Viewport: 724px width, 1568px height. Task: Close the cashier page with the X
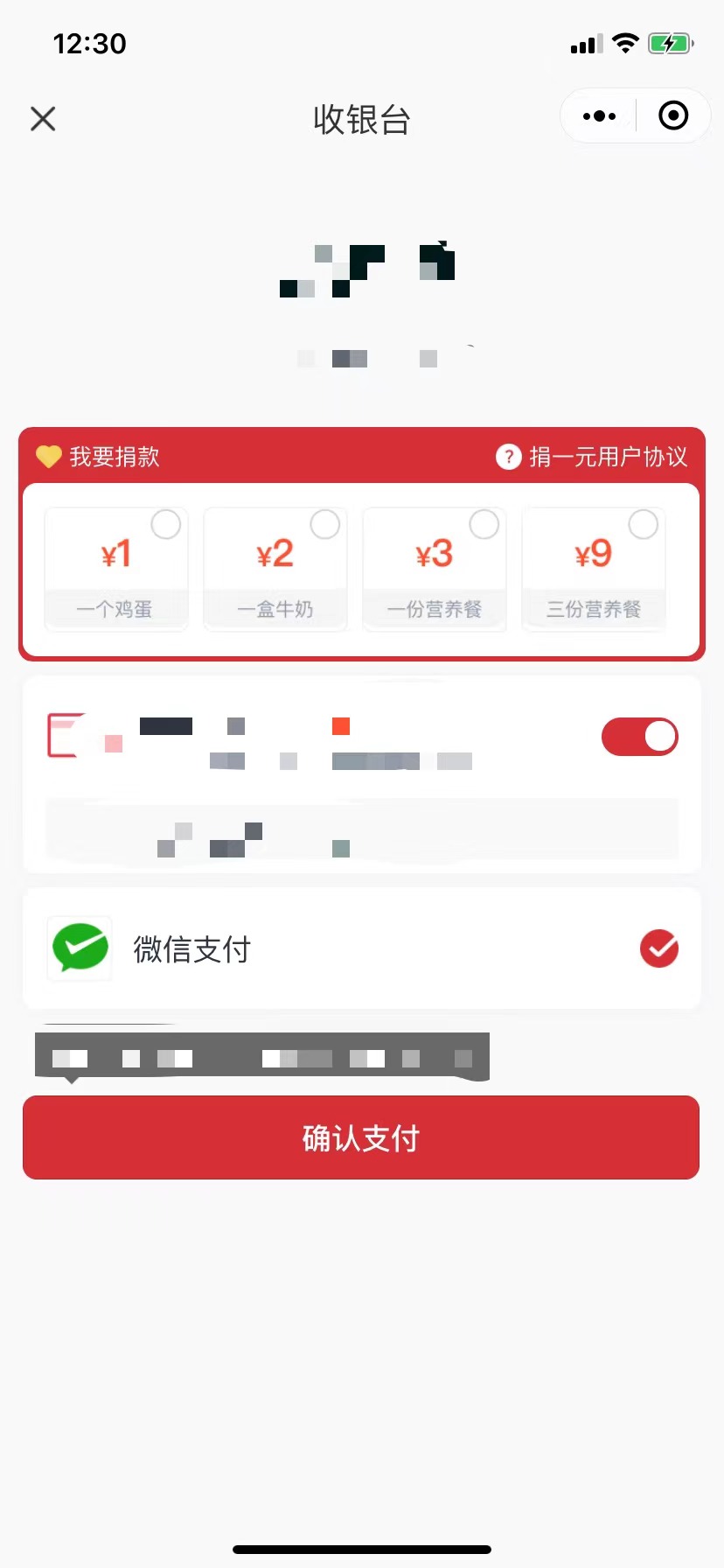[x=42, y=118]
